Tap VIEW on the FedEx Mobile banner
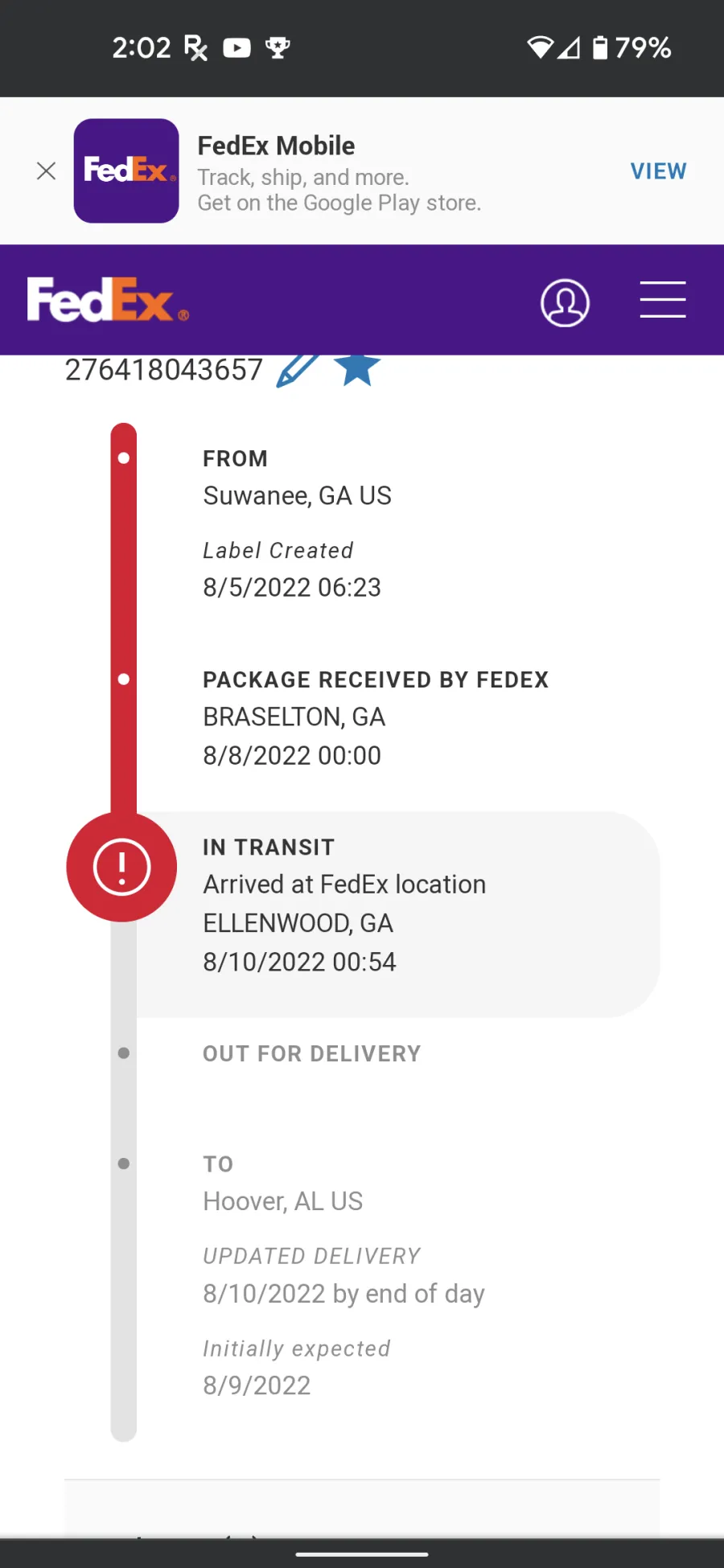Screen dimensions: 724x1568 pos(658,171)
